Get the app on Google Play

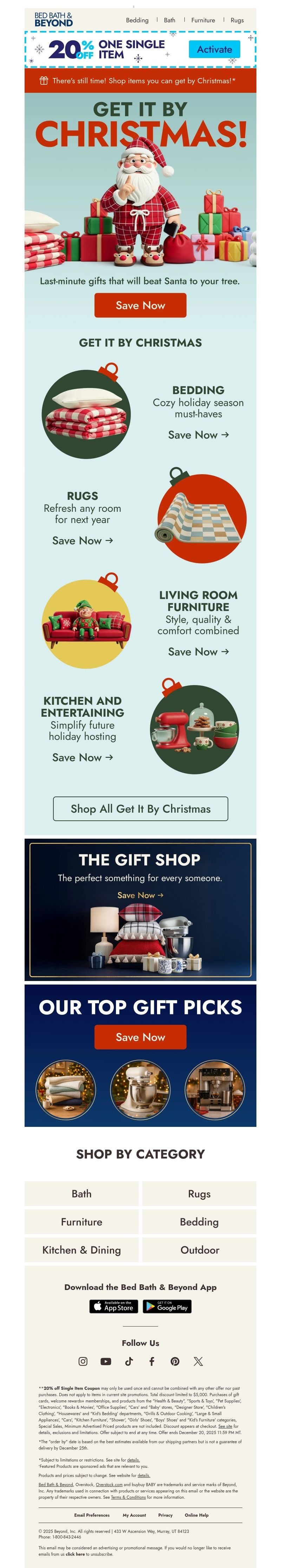[166, 1306]
